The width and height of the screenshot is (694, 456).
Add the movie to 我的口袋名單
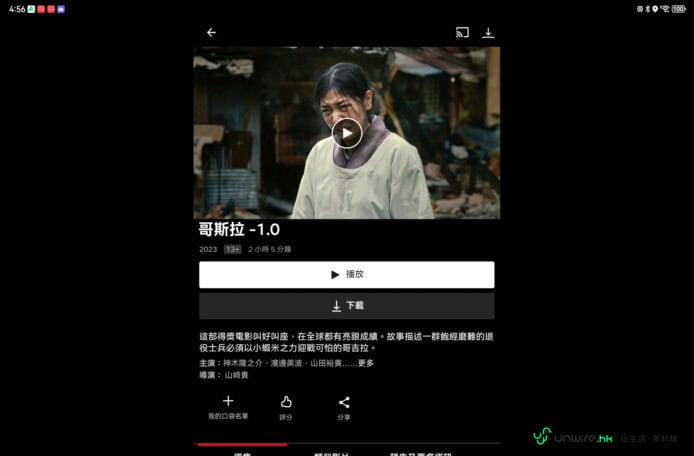[228, 406]
